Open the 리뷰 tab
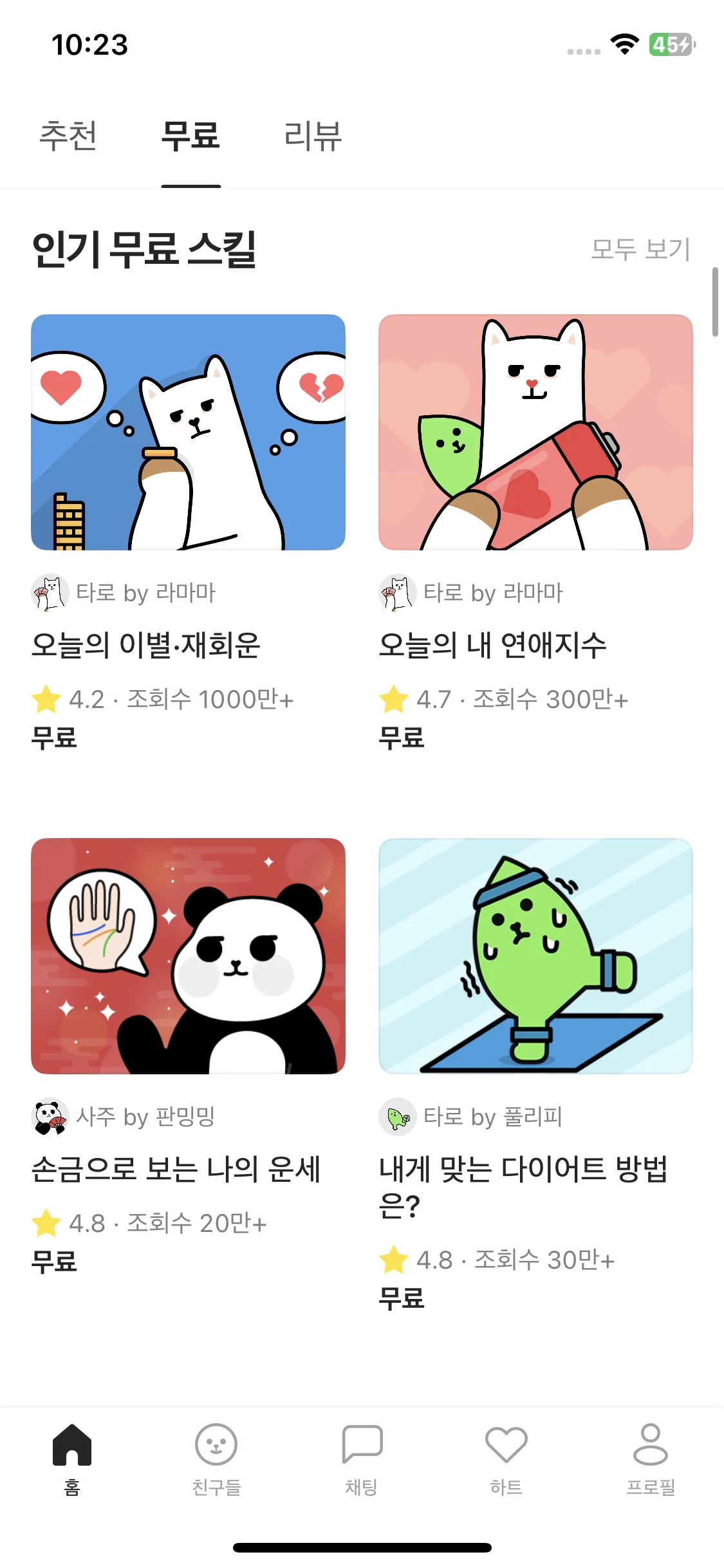The height and width of the screenshot is (1568, 724). pos(313,136)
